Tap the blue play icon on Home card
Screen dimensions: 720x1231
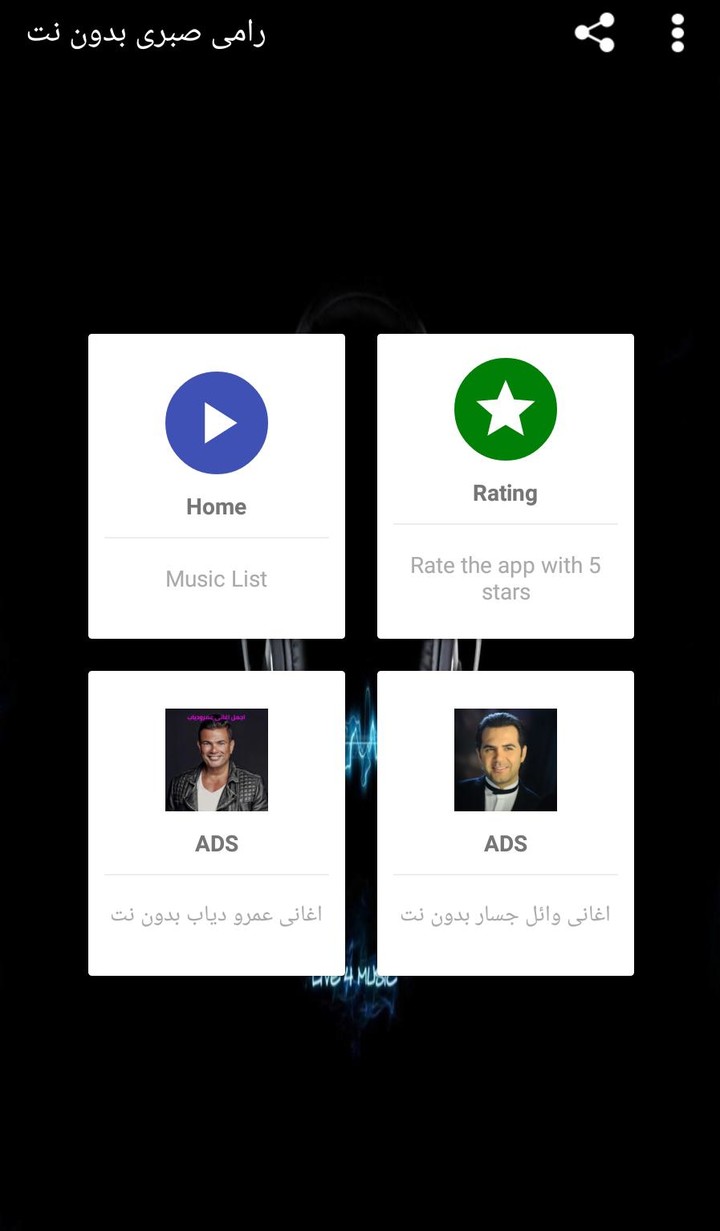point(216,422)
